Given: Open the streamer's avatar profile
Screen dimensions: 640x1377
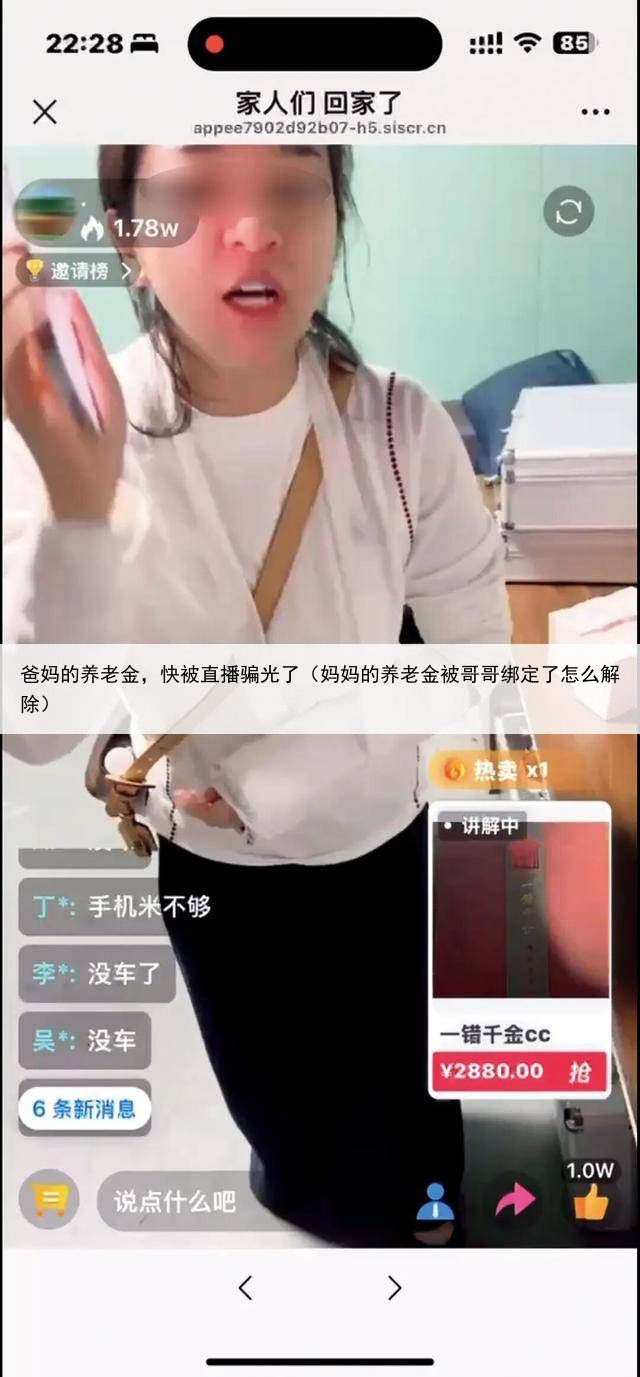Looking at the screenshot, I should click(x=46, y=212).
